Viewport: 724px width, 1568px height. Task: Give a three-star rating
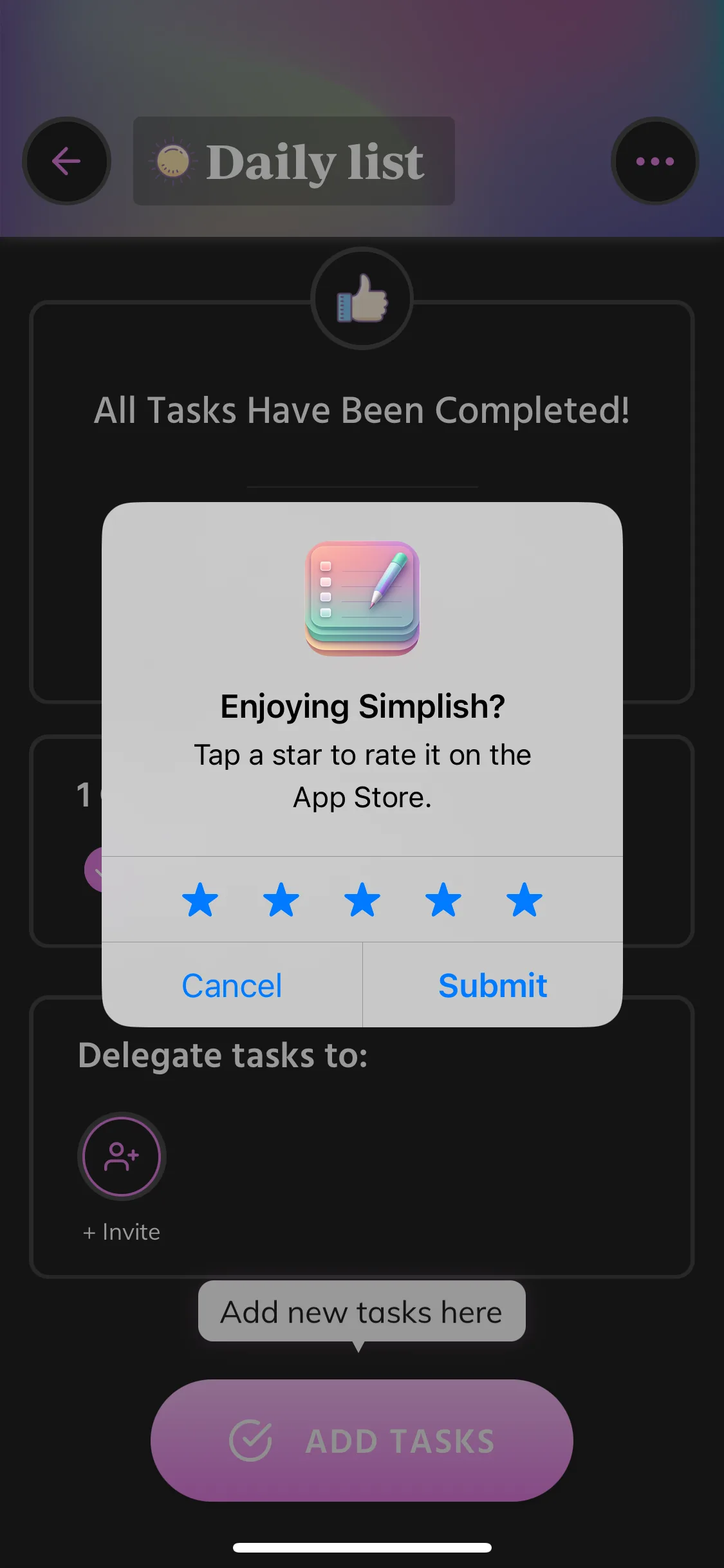click(362, 899)
